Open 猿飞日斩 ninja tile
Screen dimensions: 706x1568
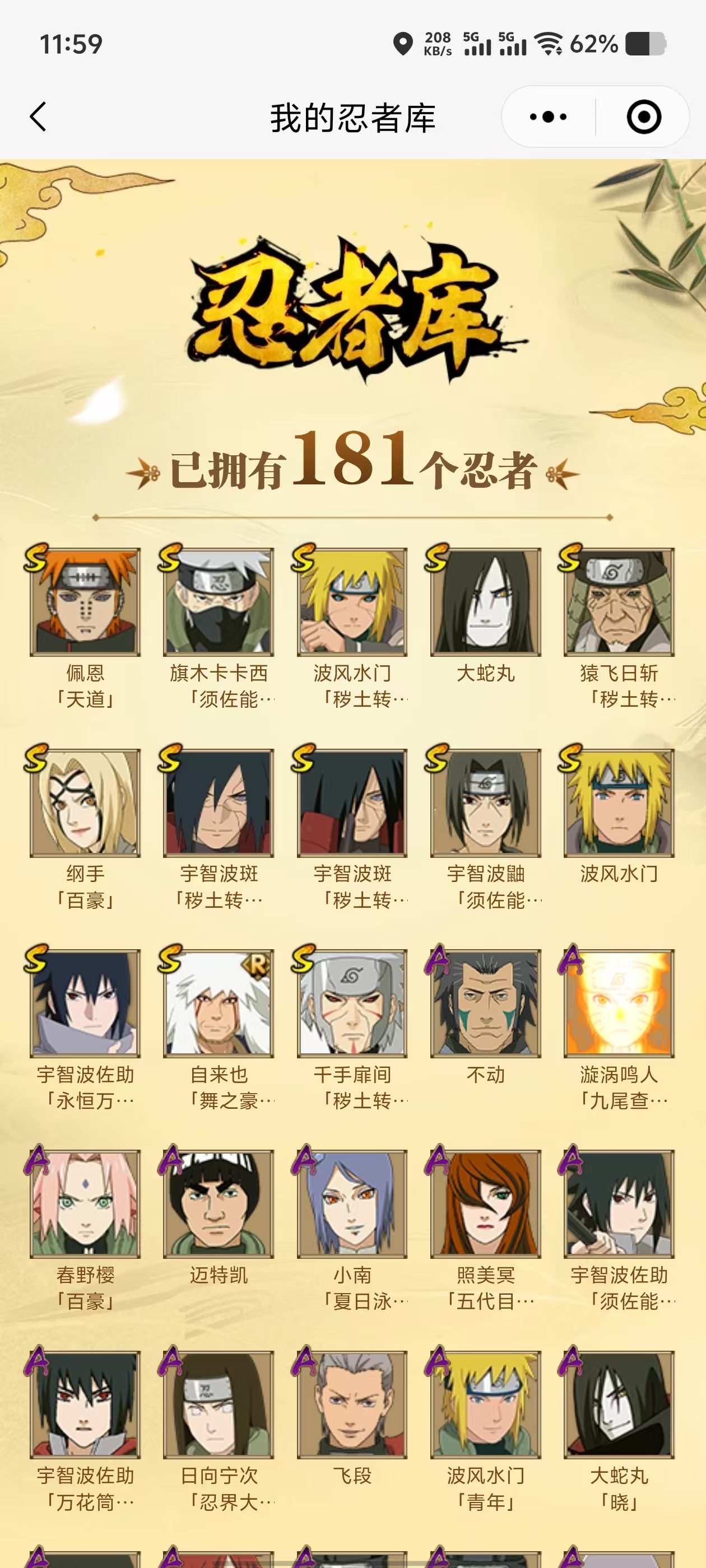pyautogui.click(x=619, y=602)
